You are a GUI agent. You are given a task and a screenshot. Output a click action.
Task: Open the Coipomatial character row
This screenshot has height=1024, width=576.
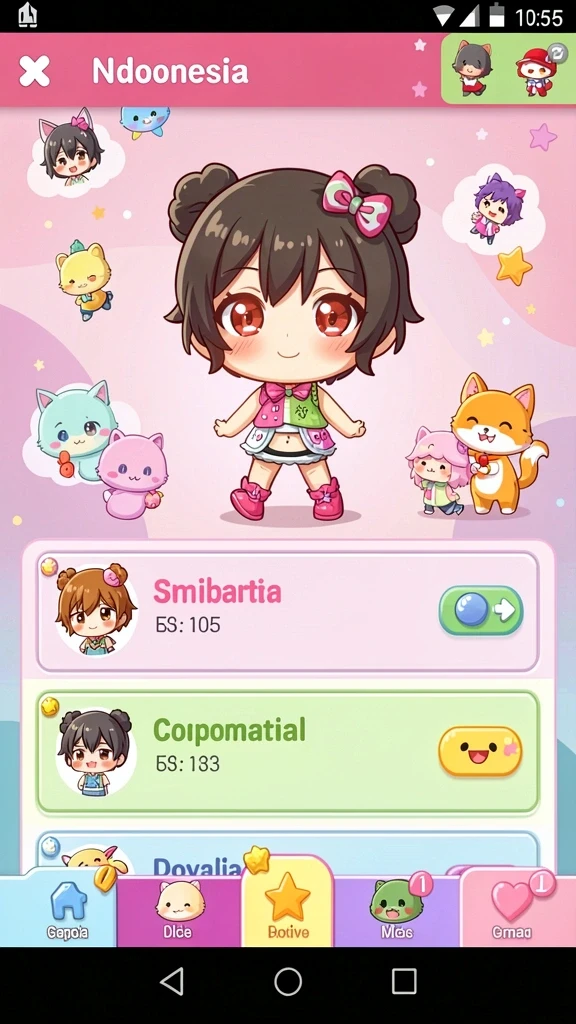coord(287,752)
